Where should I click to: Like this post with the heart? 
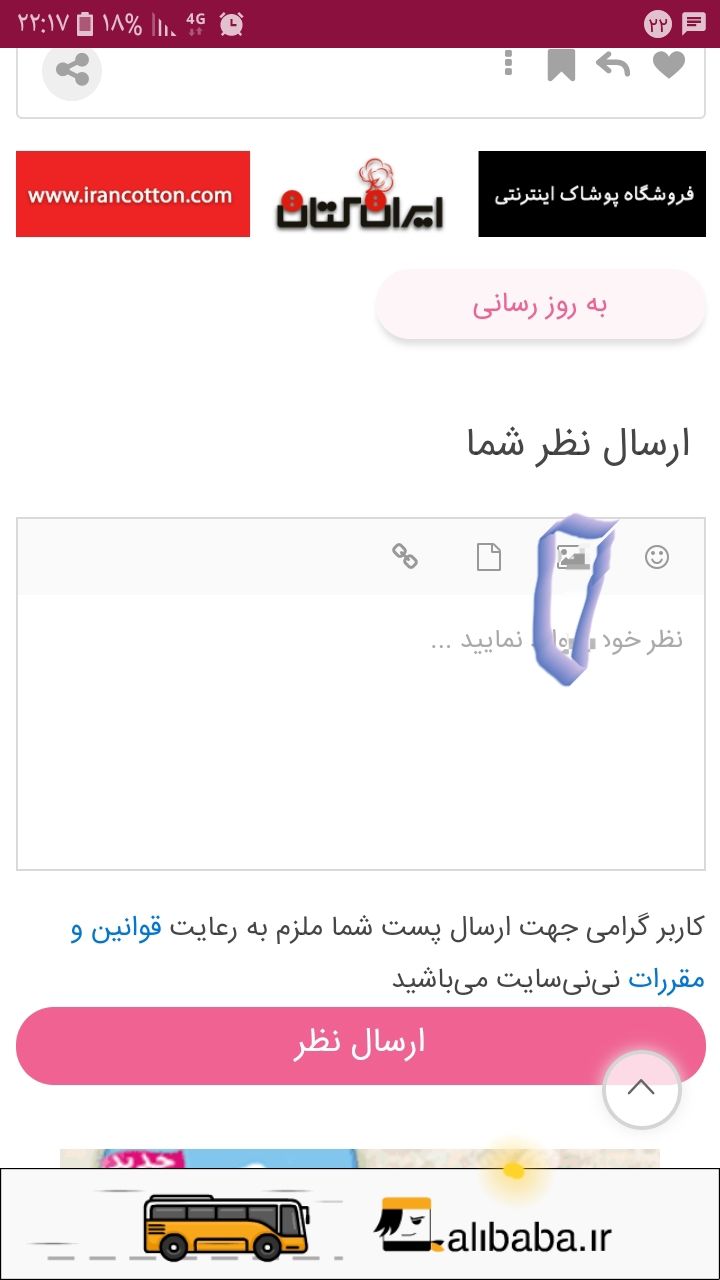pos(669,66)
